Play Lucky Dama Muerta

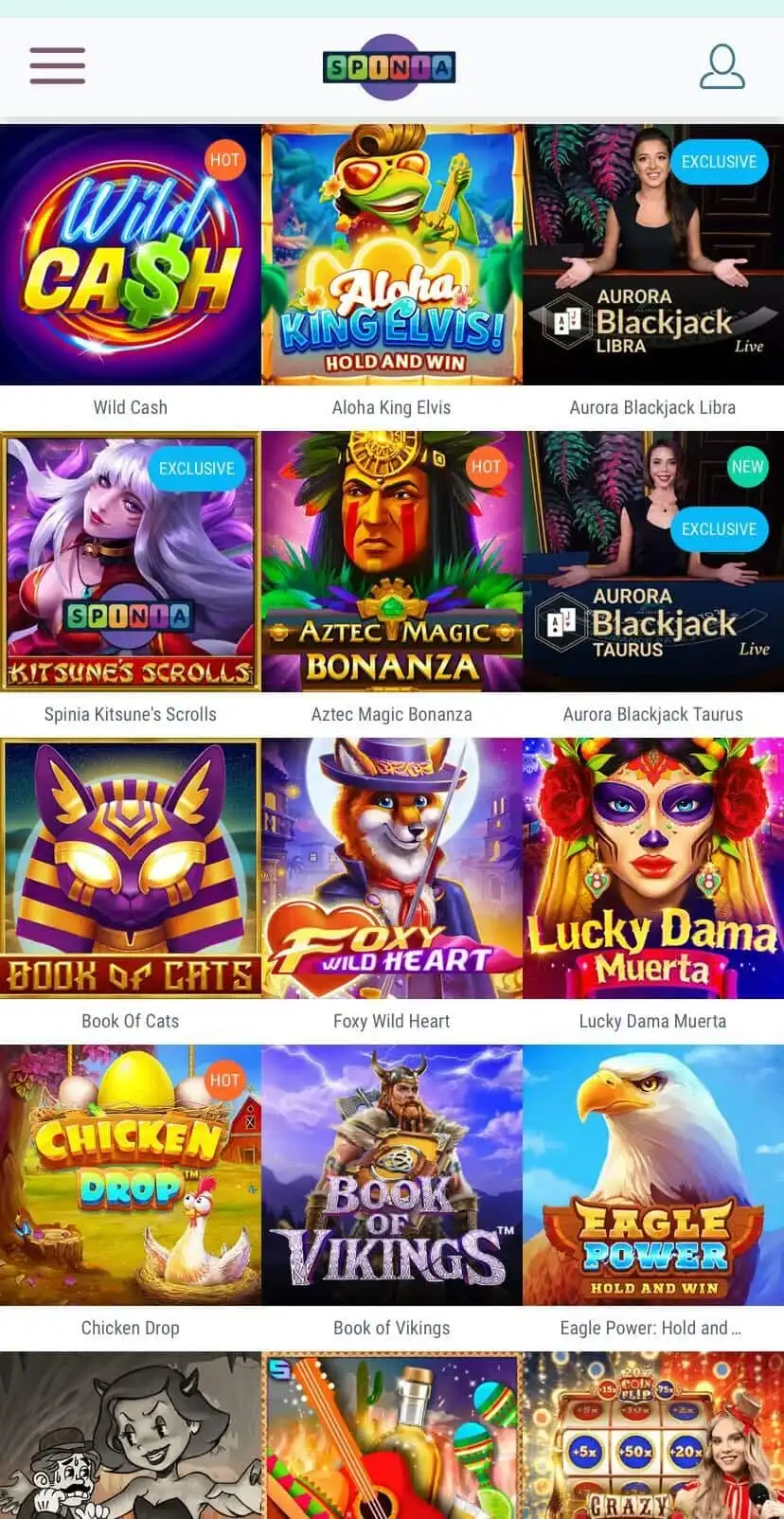[653, 868]
